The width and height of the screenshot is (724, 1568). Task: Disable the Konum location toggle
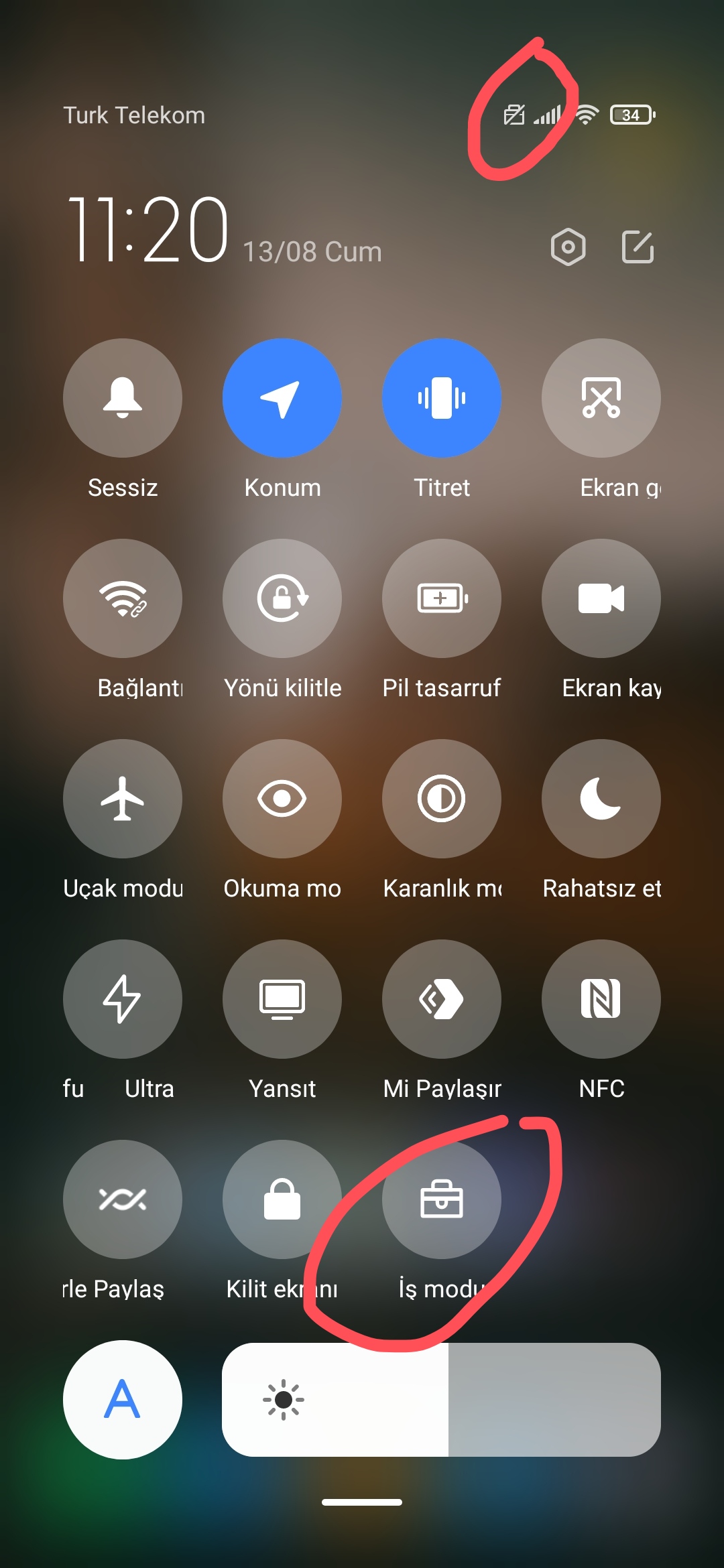(282, 398)
